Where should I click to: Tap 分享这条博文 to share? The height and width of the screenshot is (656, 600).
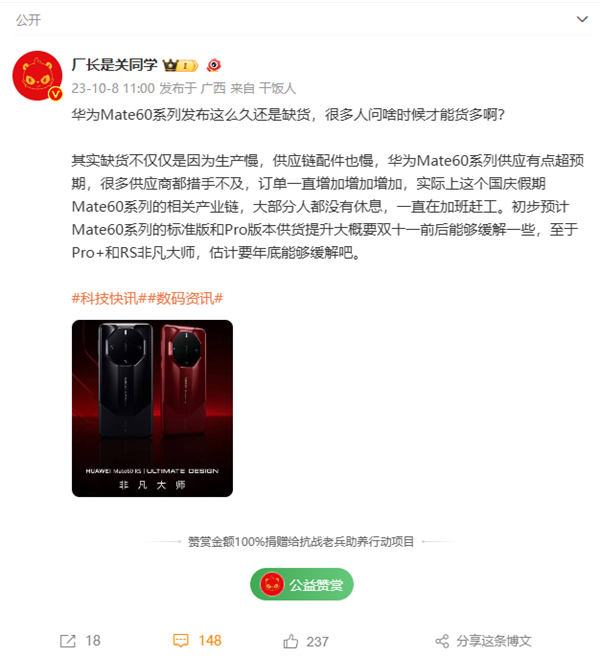(483, 640)
